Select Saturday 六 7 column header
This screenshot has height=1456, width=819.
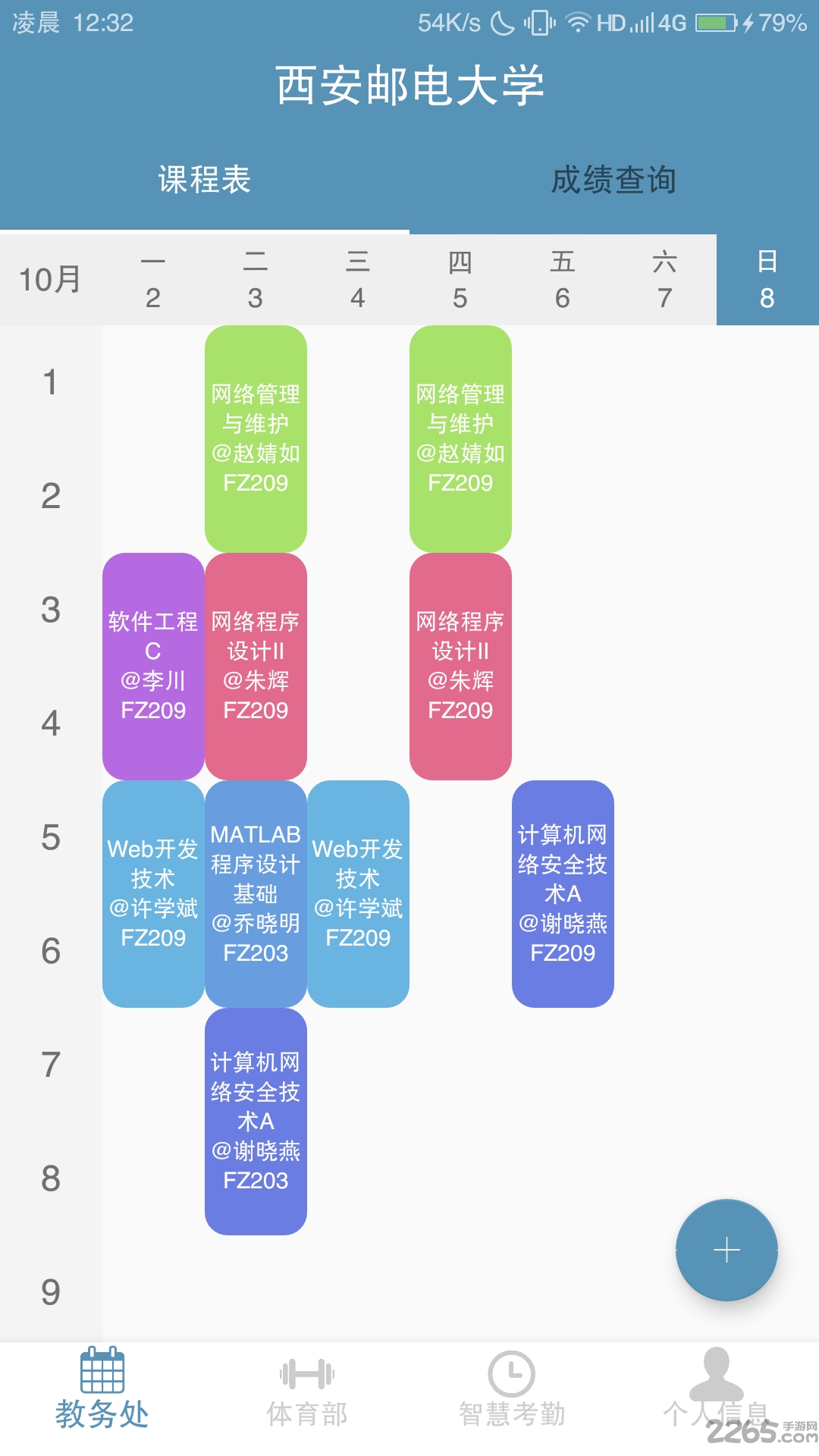click(x=665, y=279)
